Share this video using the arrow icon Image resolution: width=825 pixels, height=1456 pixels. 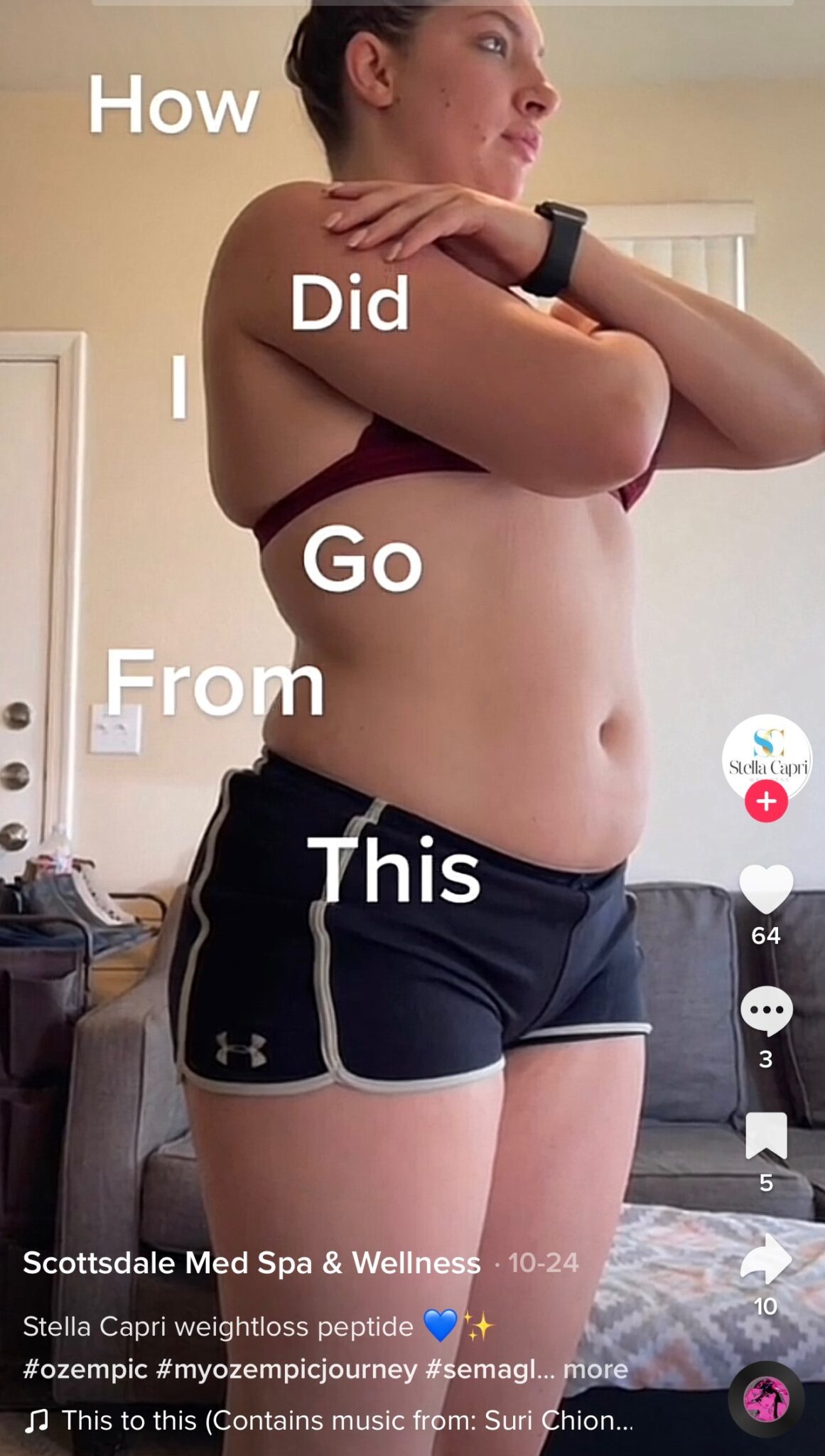tap(766, 1259)
